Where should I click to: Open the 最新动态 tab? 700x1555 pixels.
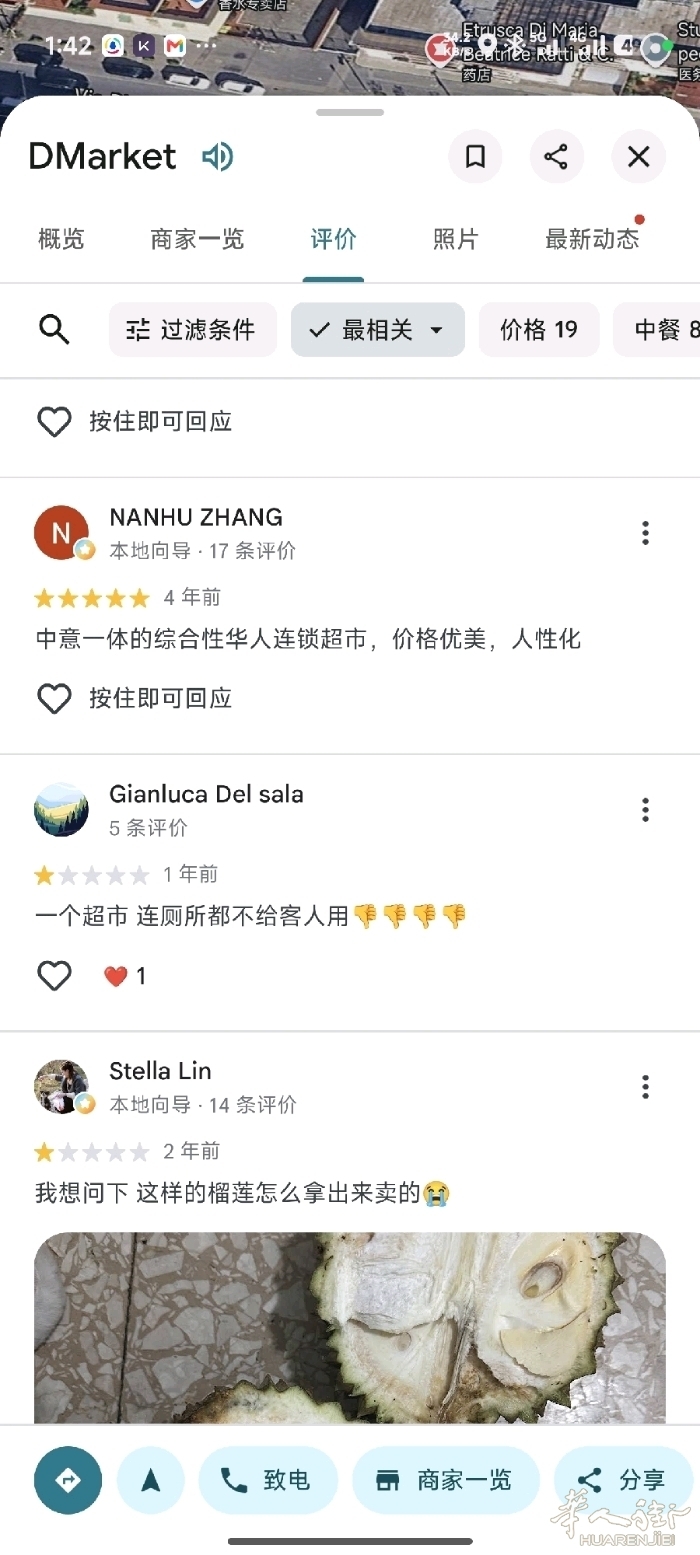click(x=592, y=239)
